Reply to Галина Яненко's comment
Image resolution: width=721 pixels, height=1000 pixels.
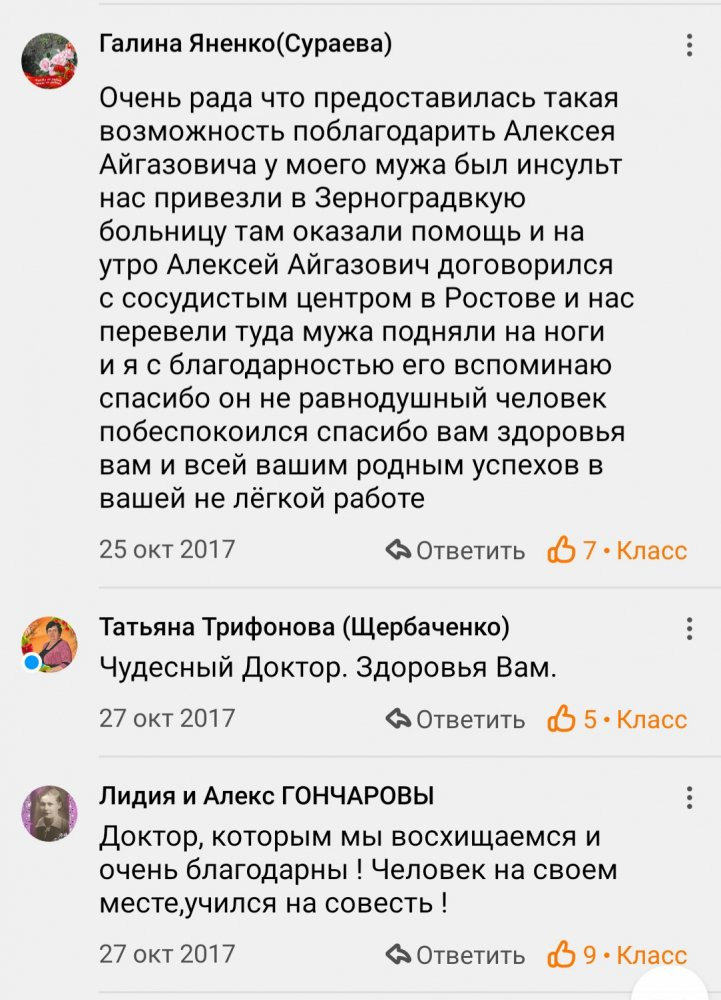(x=455, y=550)
